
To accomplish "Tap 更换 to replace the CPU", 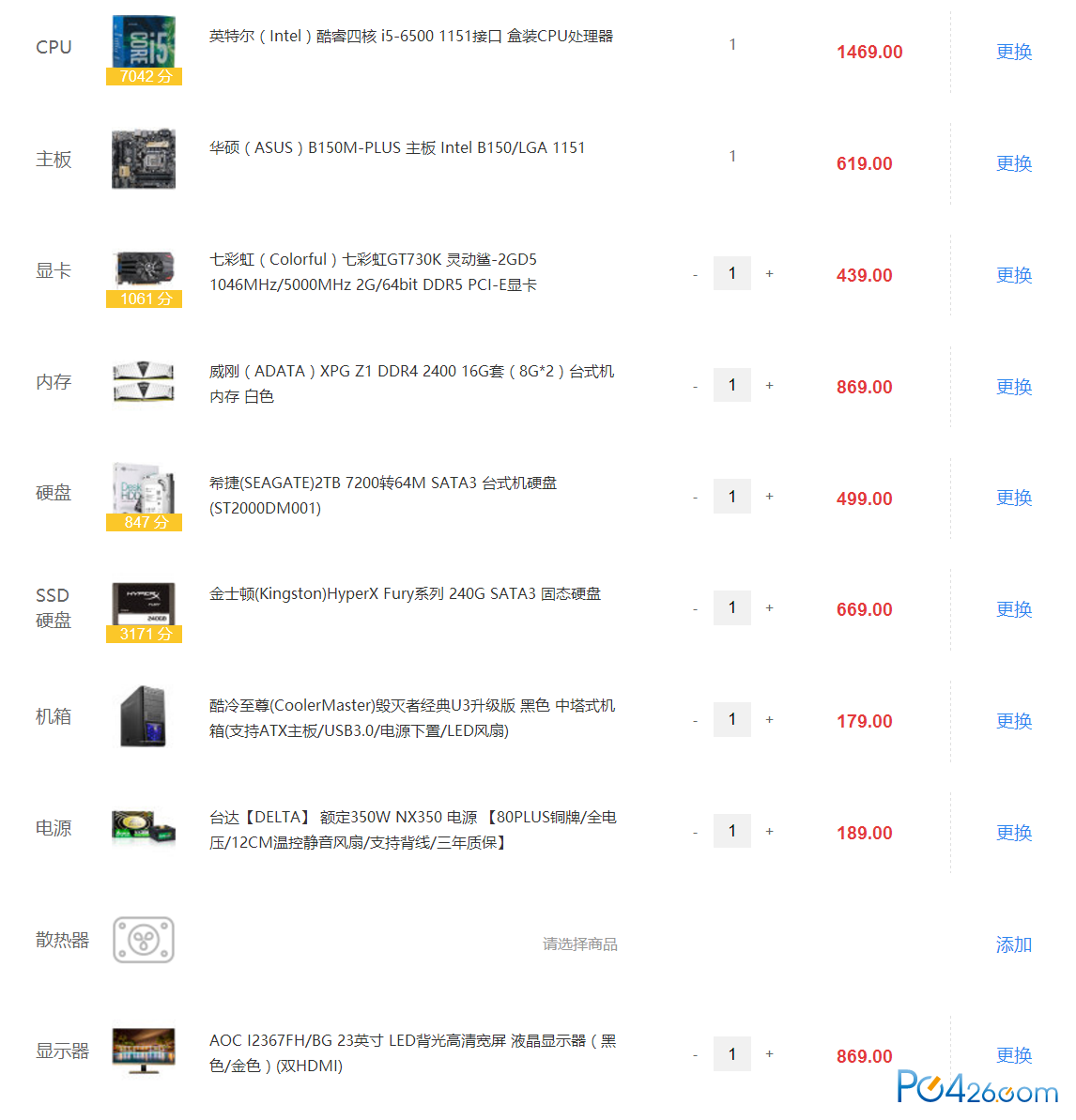I will (x=1013, y=52).
